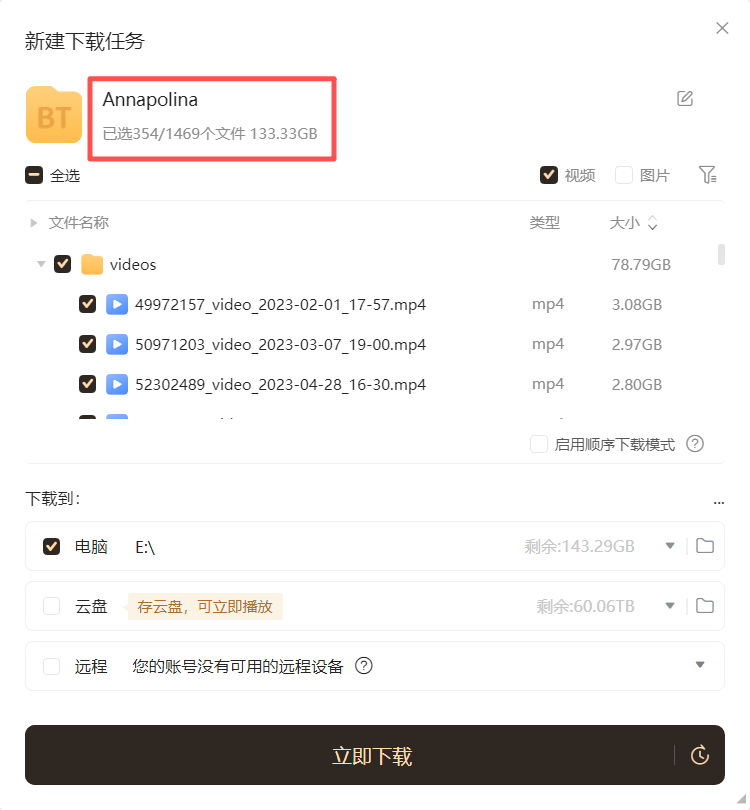Uncheck the 电脑 download destination
Screen dimensions: 750x810
tap(52, 546)
